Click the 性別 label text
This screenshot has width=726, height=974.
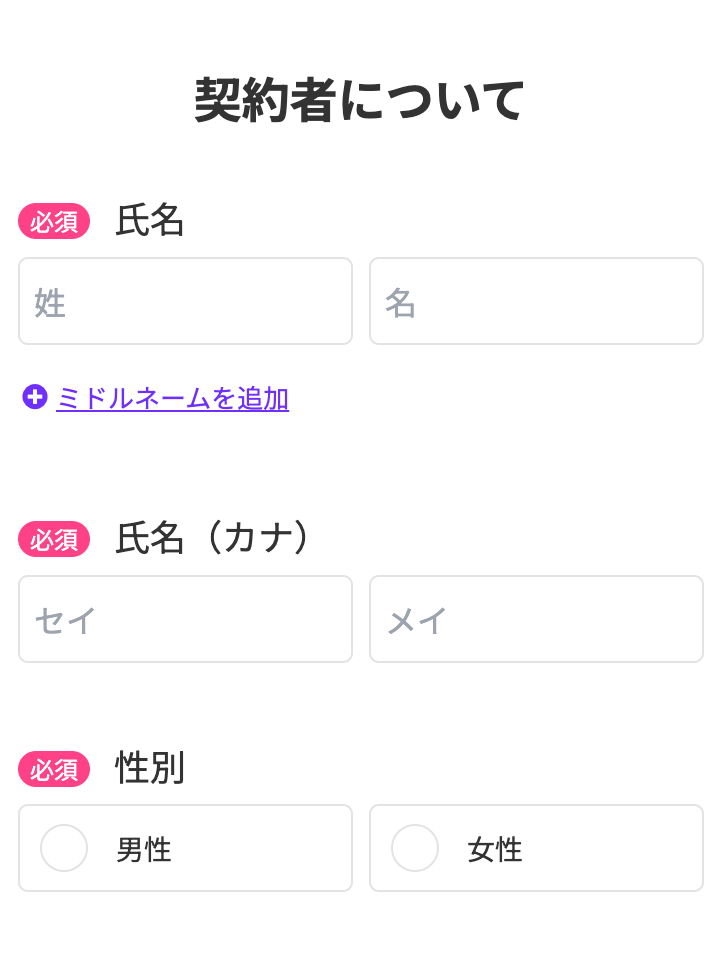pos(148,770)
